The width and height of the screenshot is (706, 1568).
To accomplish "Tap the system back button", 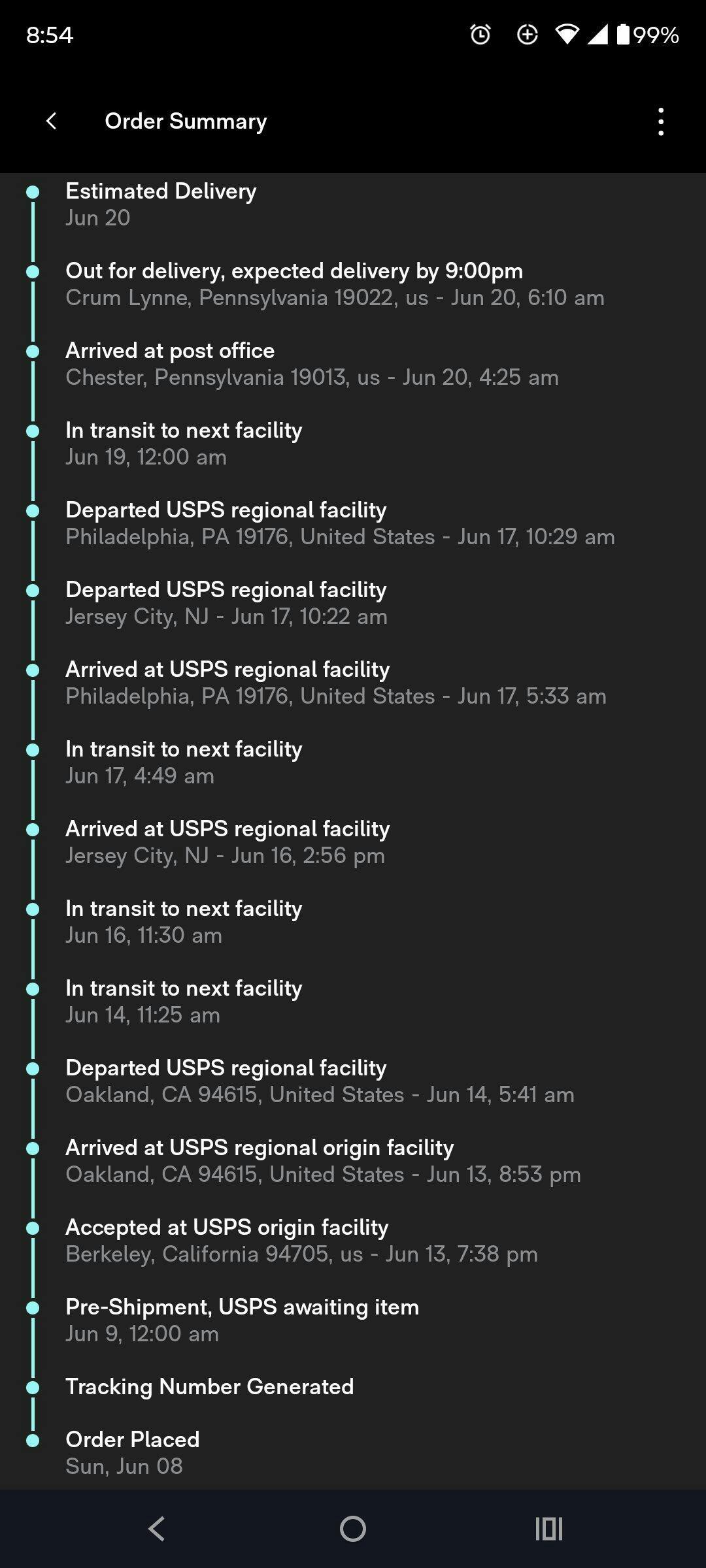I will tap(156, 1529).
